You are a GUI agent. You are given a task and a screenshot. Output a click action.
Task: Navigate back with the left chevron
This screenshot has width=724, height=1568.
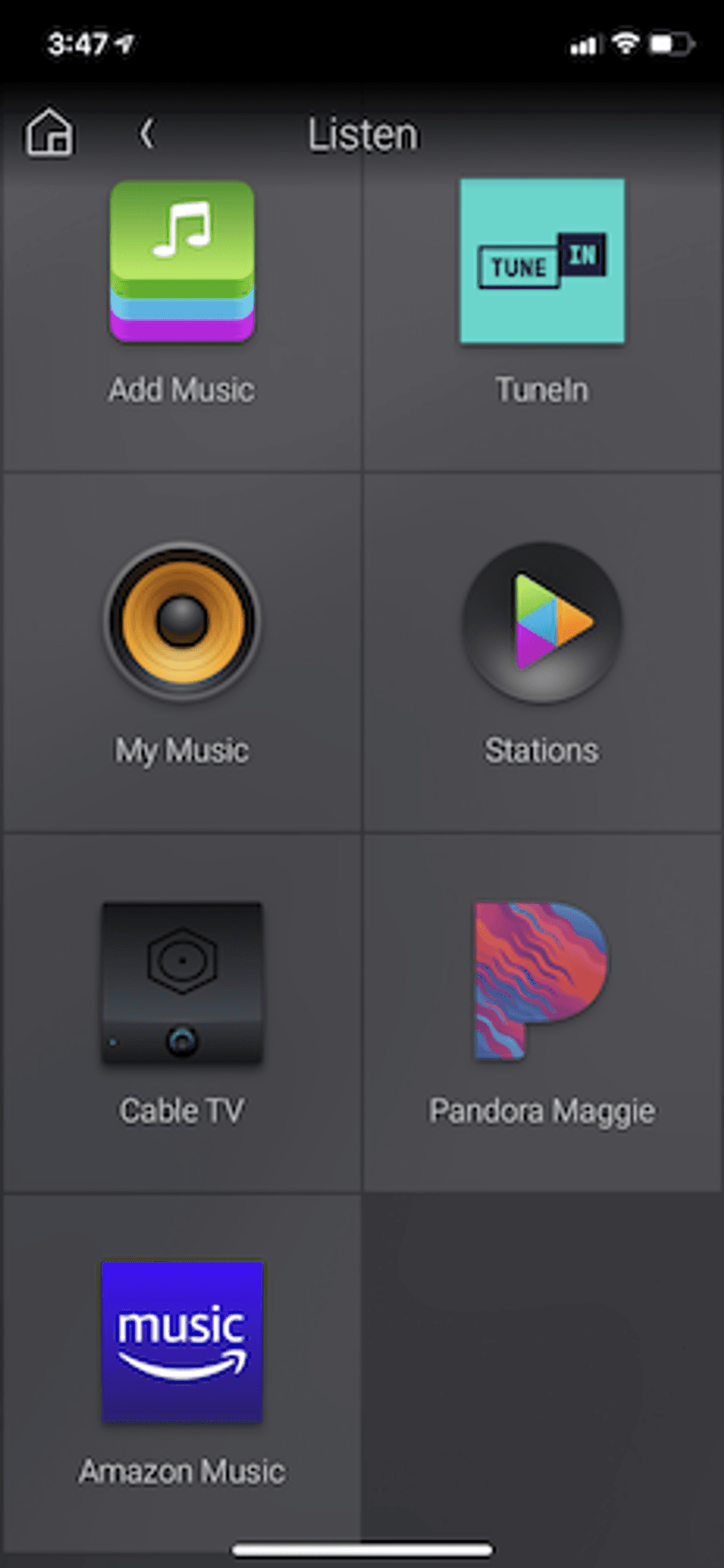click(147, 134)
